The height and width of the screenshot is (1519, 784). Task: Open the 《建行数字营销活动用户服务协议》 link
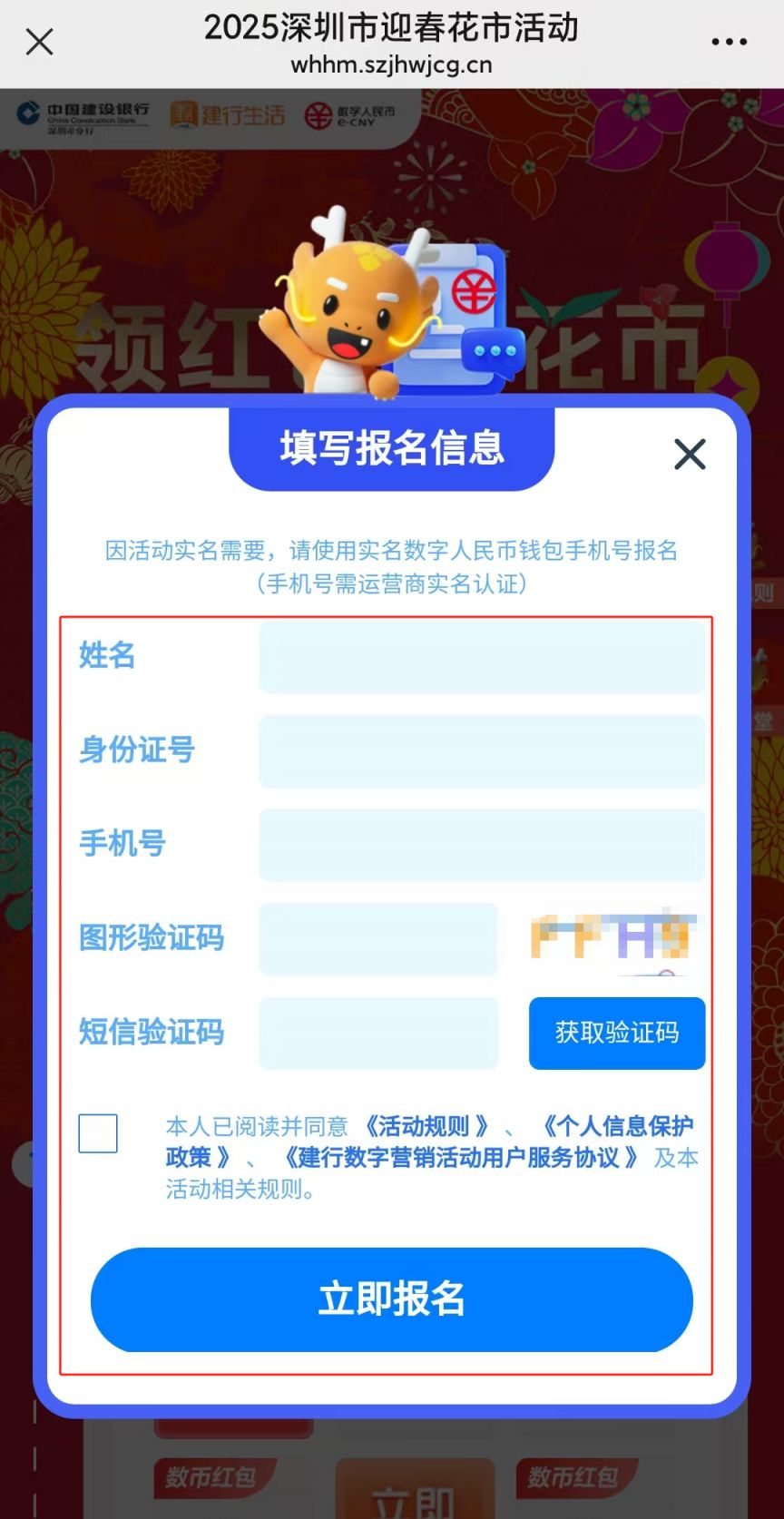point(461,1158)
